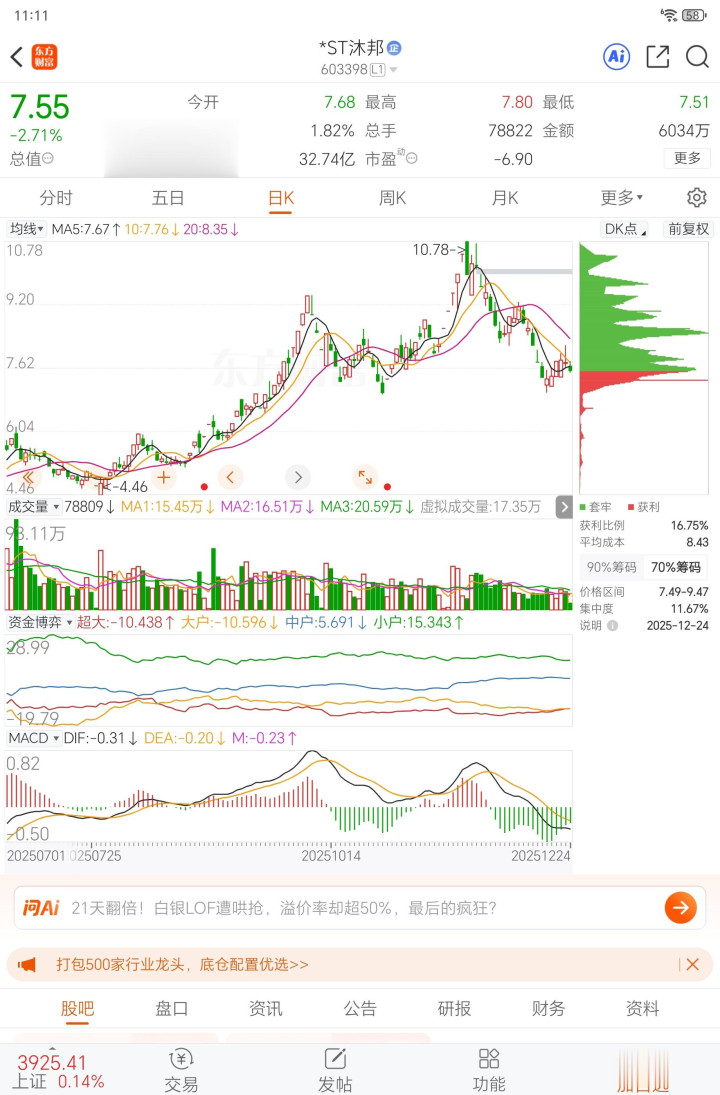720x1095 pixels.
Task: Expand the 更多 chart period dropdown
Action: (x=621, y=198)
